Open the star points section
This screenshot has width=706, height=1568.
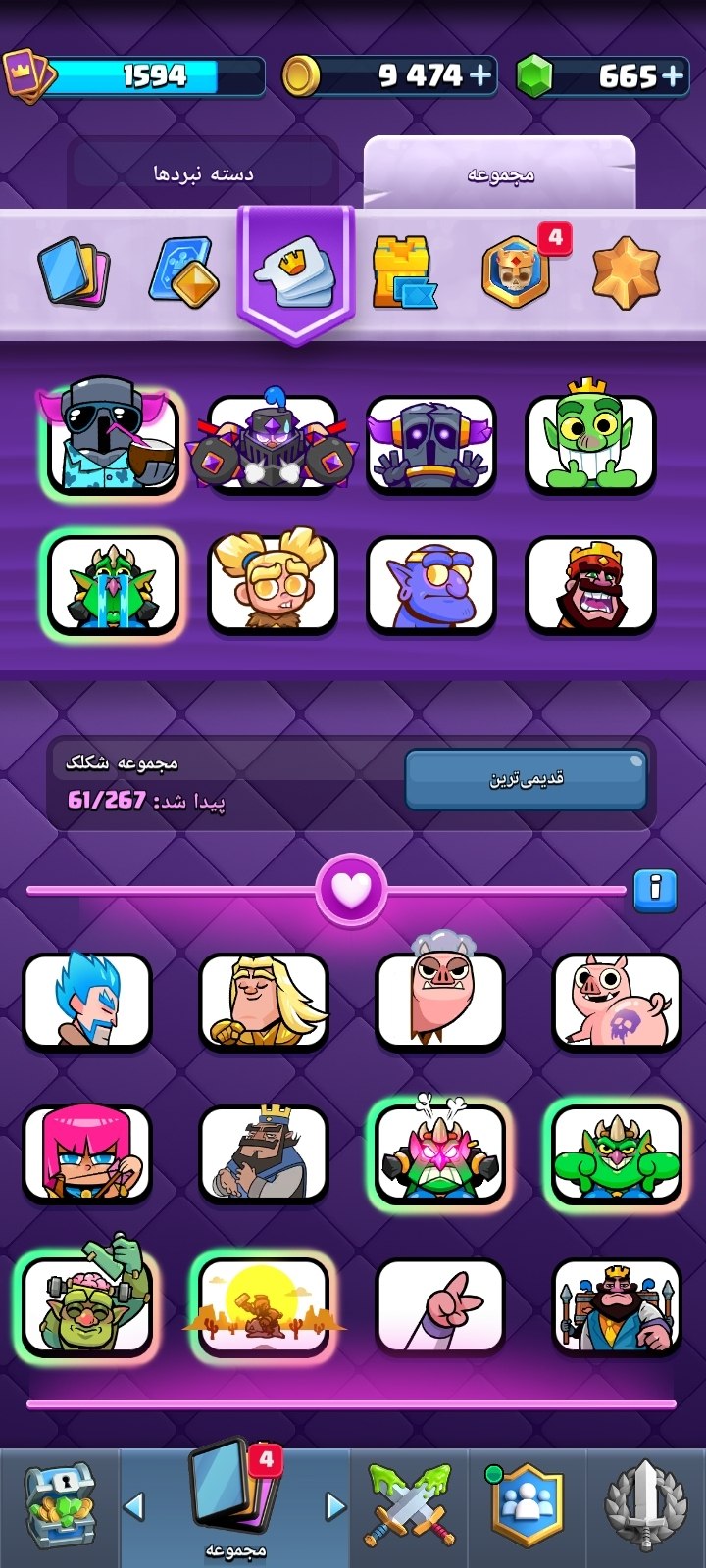(x=627, y=271)
